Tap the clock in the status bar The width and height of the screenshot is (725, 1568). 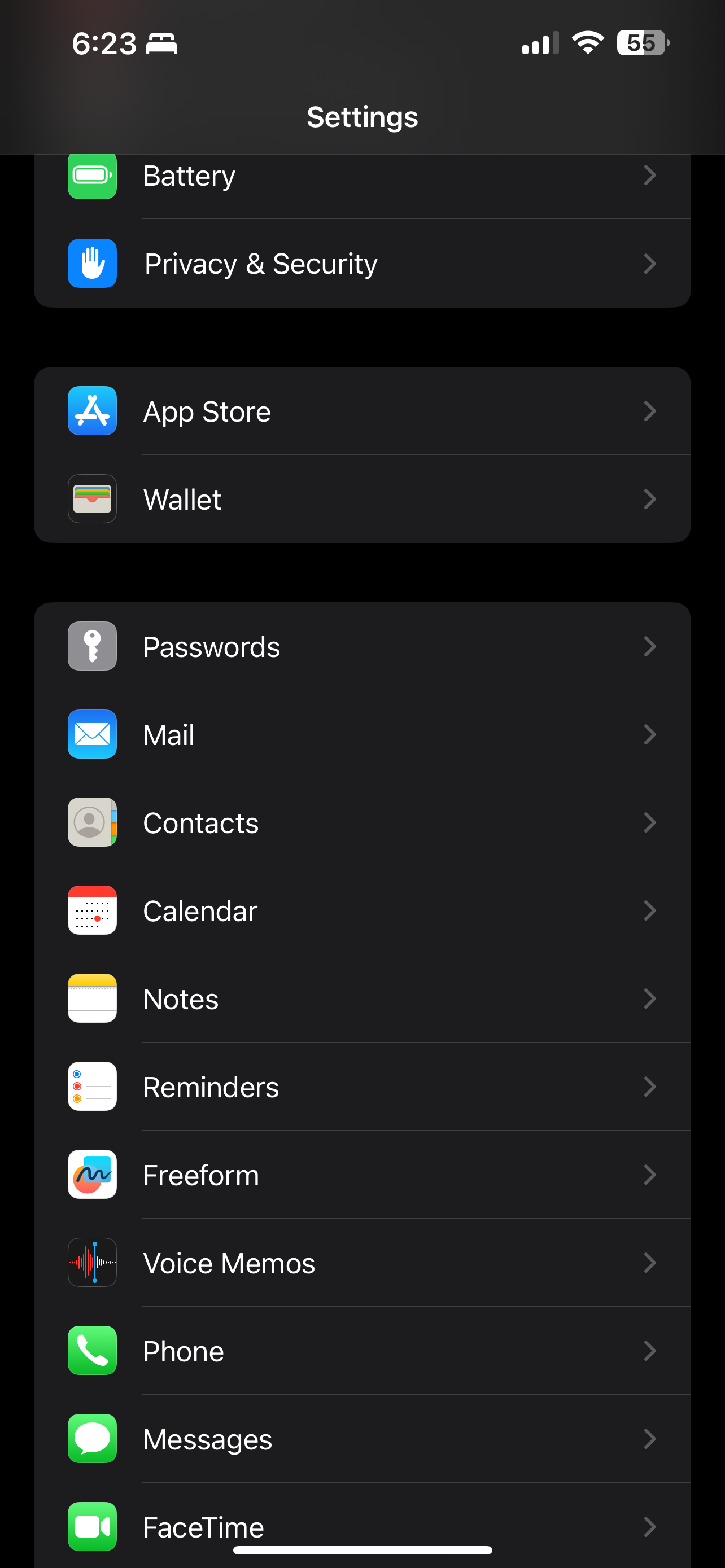104,42
